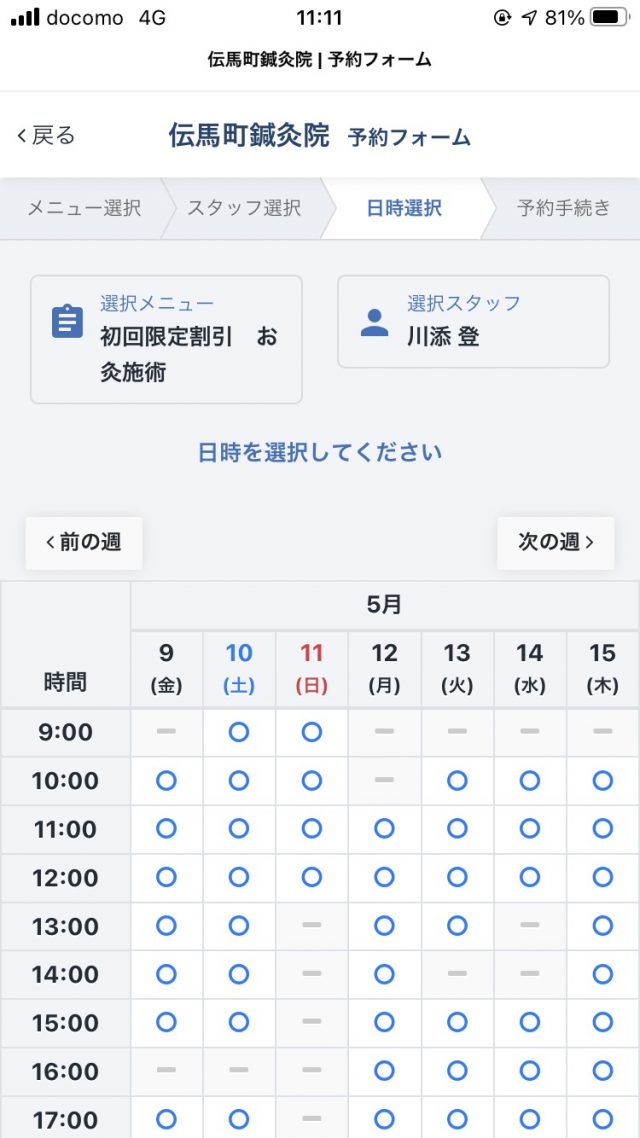Select 9:00 slot on Sunday the 11th
The width and height of the screenshot is (640, 1138).
coord(311,732)
